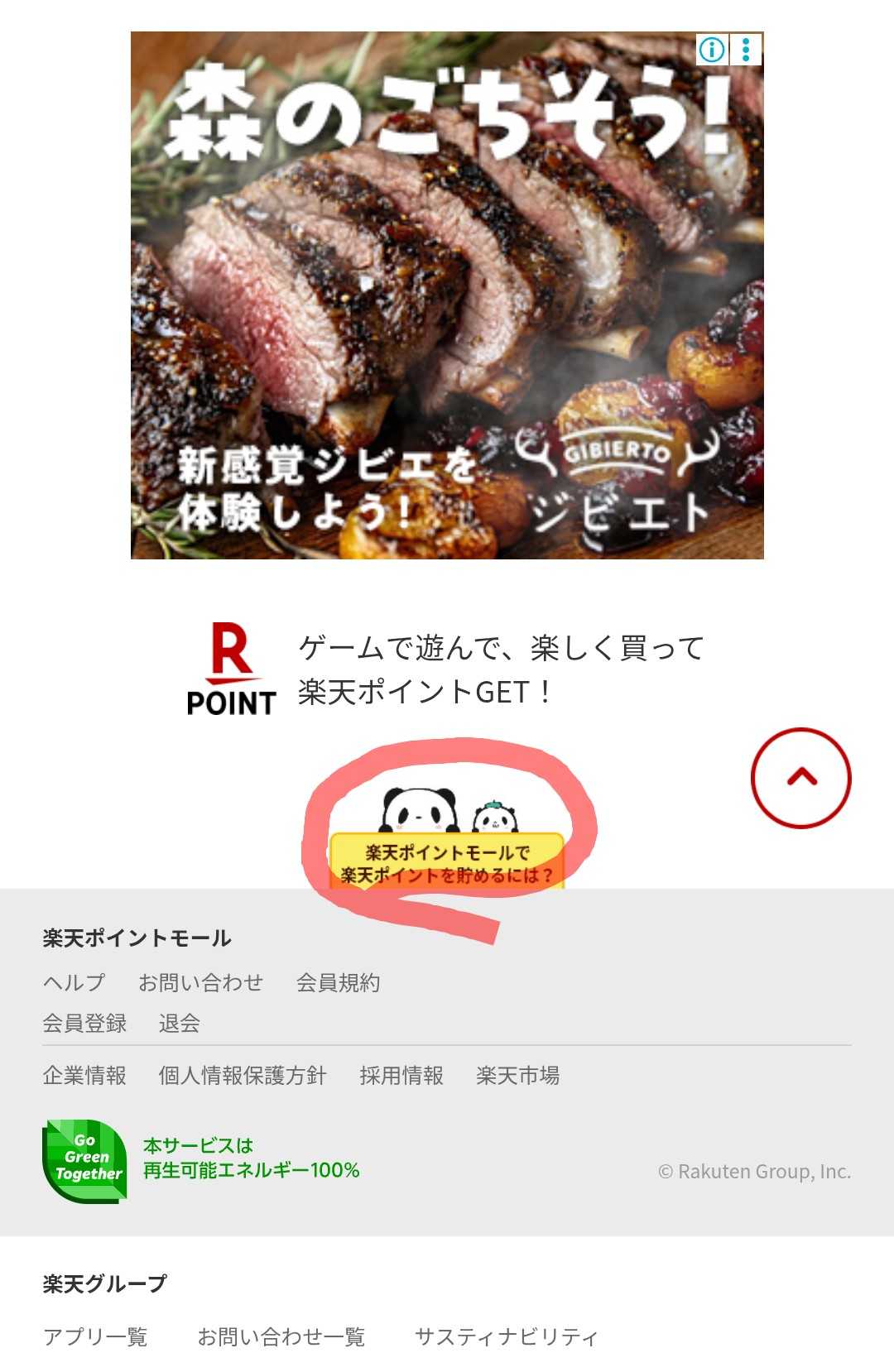Open 採用情報

401,1076
